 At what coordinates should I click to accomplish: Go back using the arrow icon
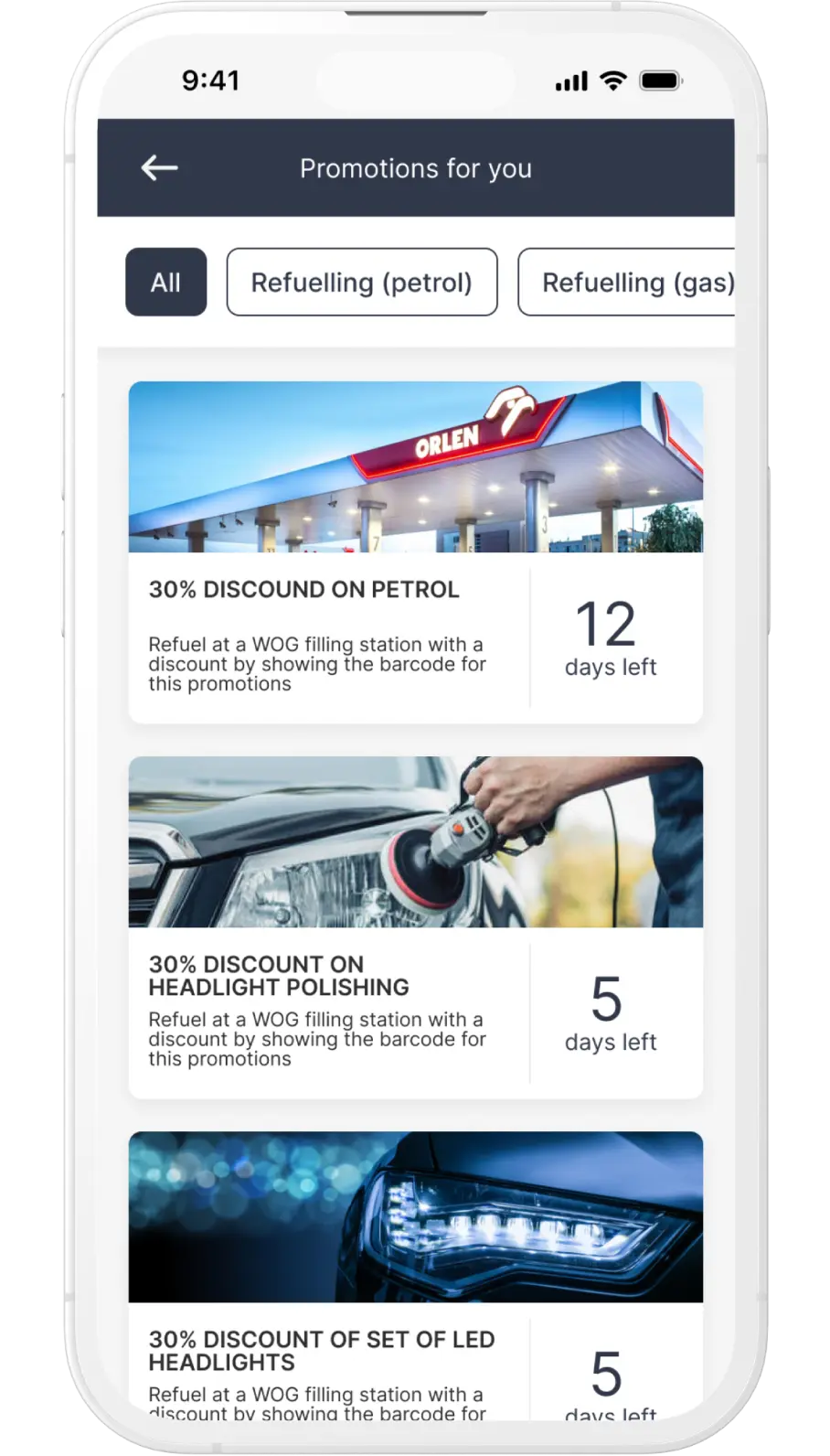click(x=159, y=168)
